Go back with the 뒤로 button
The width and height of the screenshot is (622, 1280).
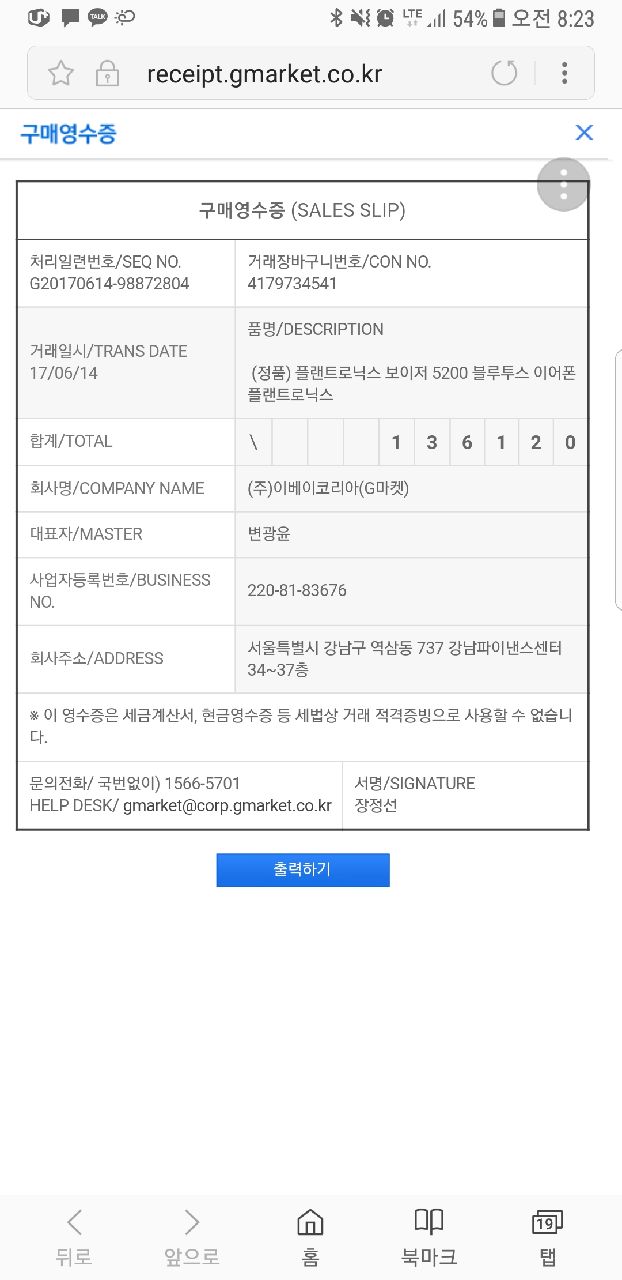[74, 1238]
